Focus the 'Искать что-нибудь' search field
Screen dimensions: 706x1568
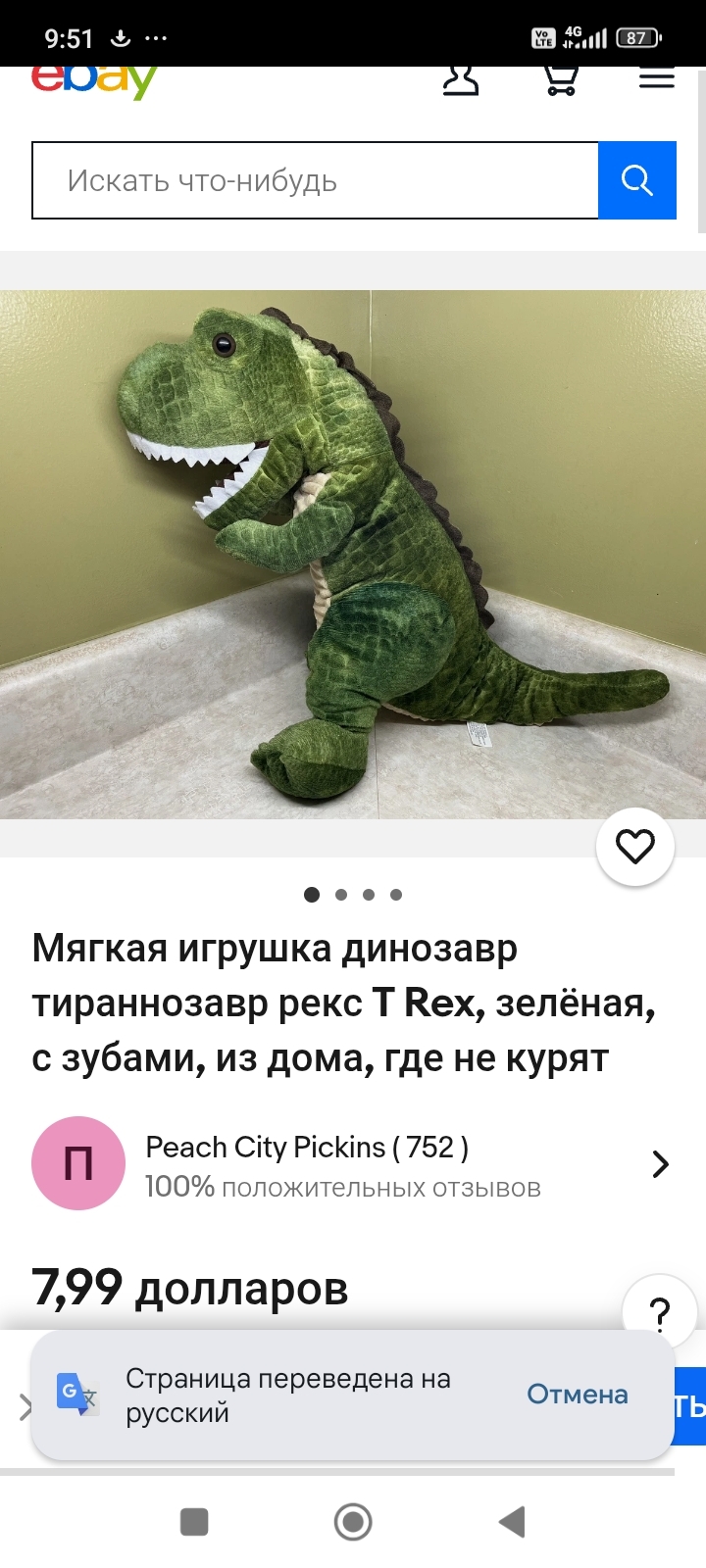(314, 180)
